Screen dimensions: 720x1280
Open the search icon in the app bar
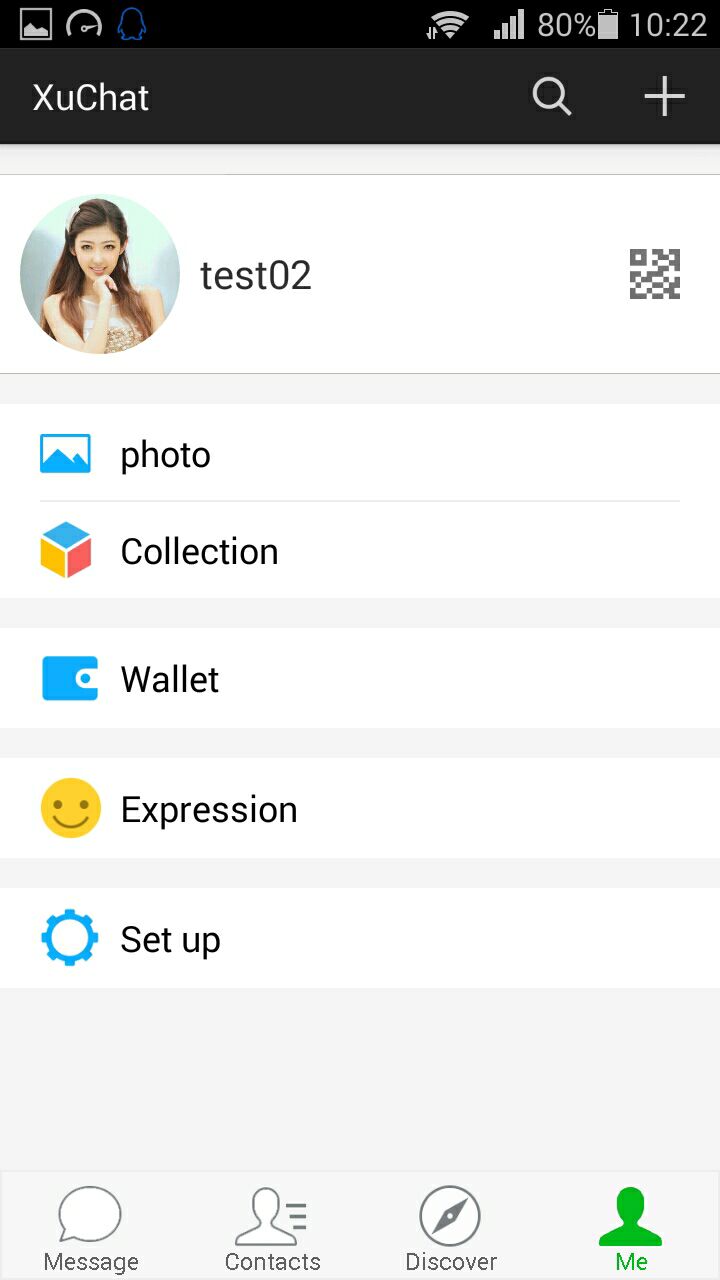pos(551,97)
